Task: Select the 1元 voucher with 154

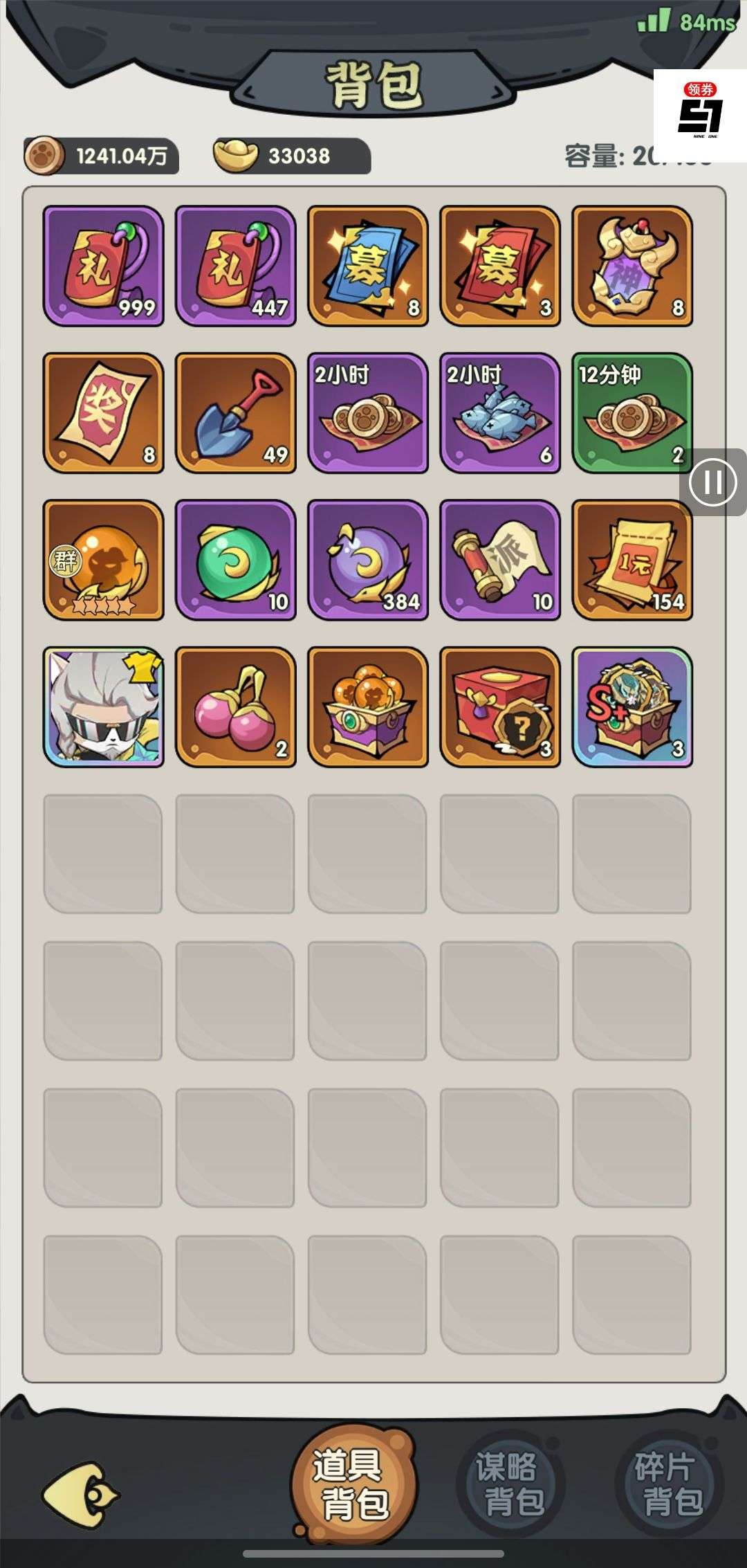Action: pyautogui.click(x=632, y=560)
